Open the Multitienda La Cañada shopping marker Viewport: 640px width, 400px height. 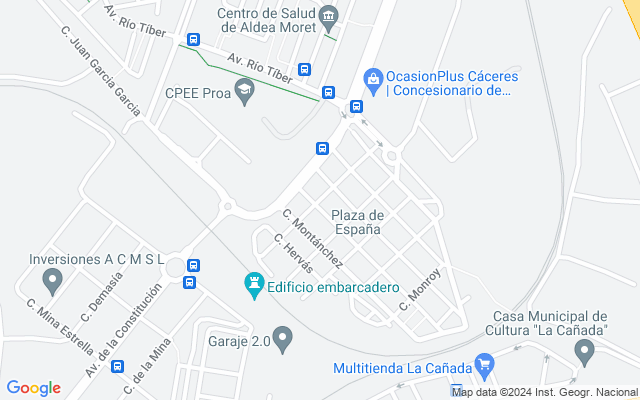click(x=485, y=366)
